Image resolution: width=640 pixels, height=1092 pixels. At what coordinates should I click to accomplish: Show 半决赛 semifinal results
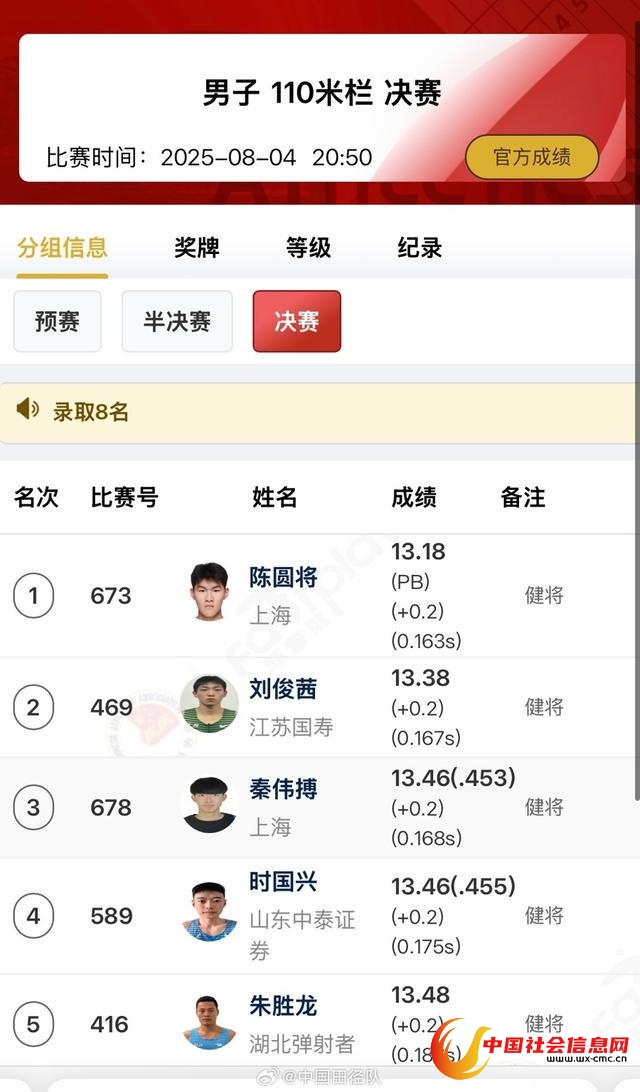click(177, 322)
